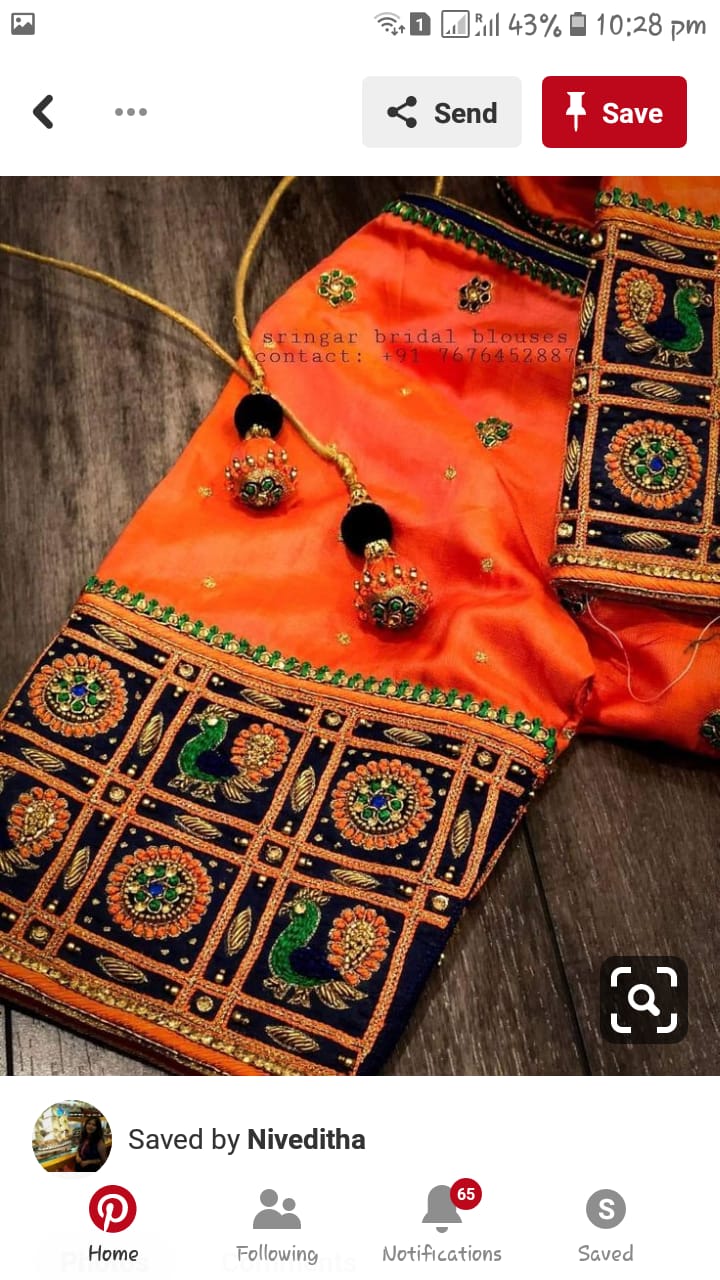Open the Notifications tab
The height and width of the screenshot is (1280, 720).
pyautogui.click(x=442, y=1226)
